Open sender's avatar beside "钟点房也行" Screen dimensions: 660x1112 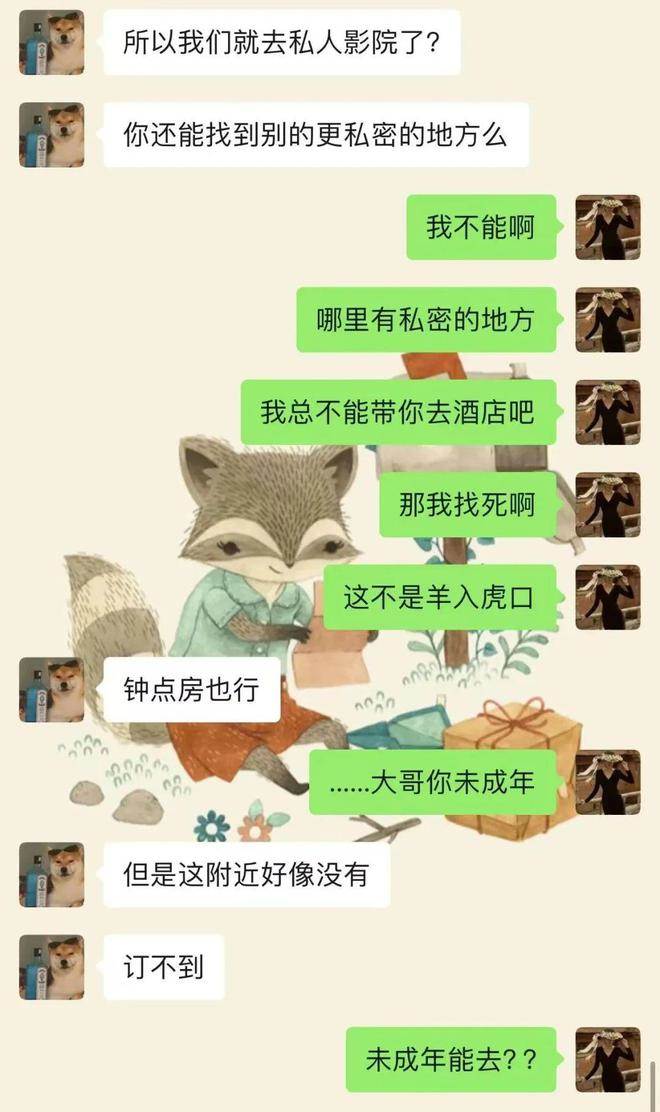pyautogui.click(x=51, y=689)
